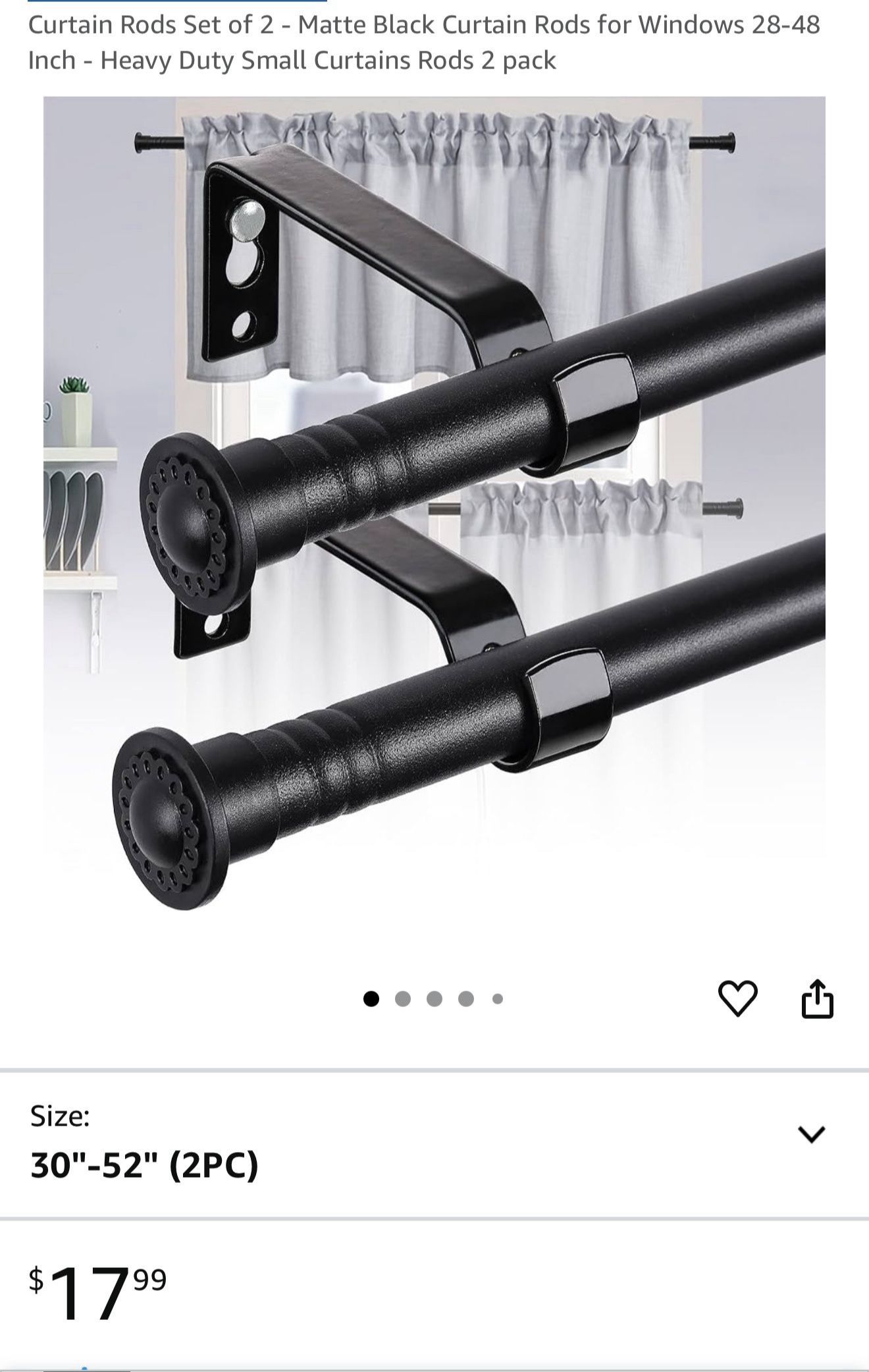This screenshot has height=1372, width=869.
Task: Tap the curtain rod product photo
Action: (434, 527)
